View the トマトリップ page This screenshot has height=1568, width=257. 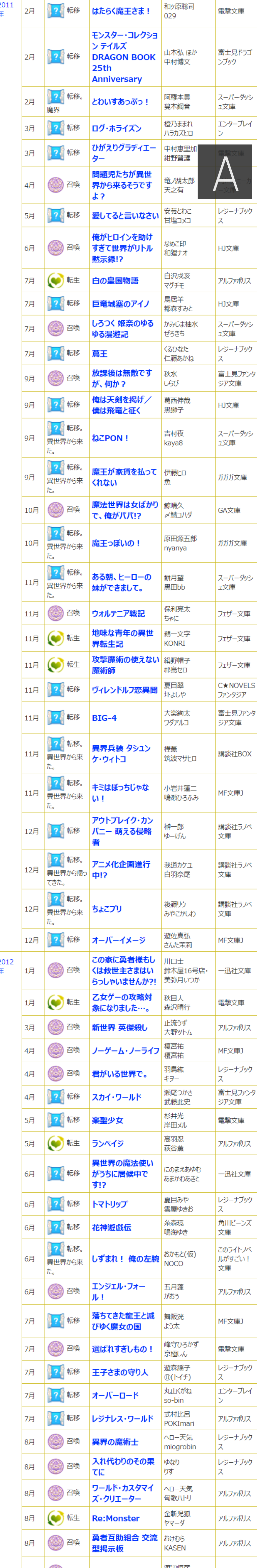(109, 1204)
